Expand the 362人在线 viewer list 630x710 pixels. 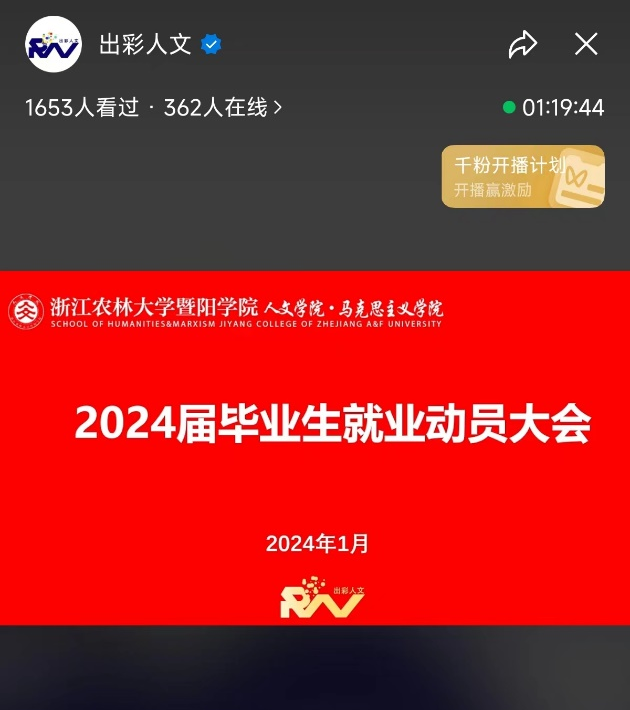pos(222,108)
